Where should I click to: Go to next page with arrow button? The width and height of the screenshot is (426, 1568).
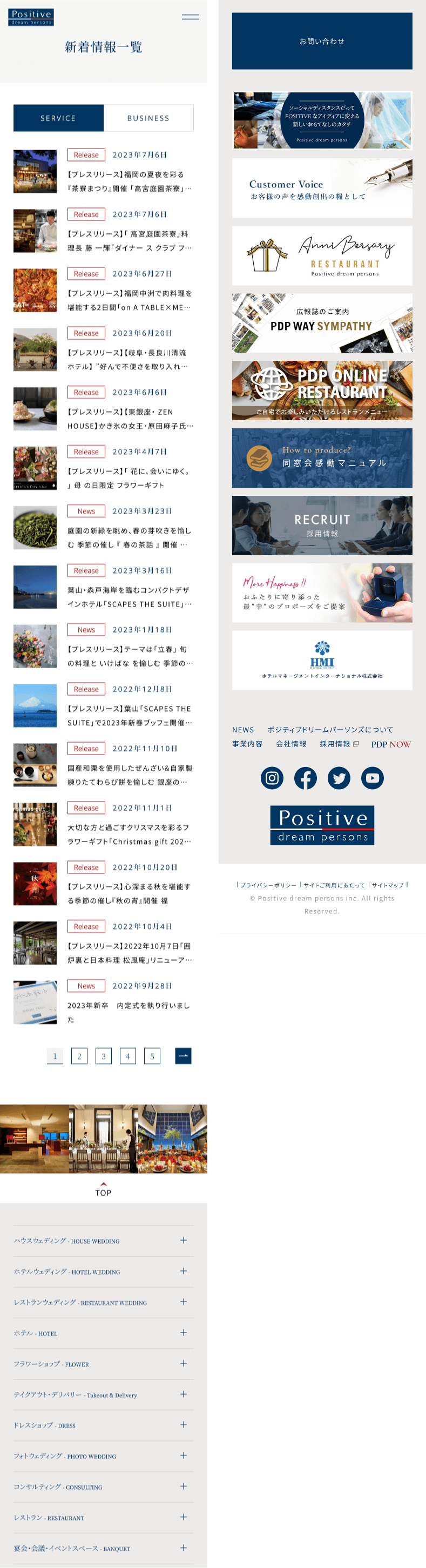pos(183,1055)
